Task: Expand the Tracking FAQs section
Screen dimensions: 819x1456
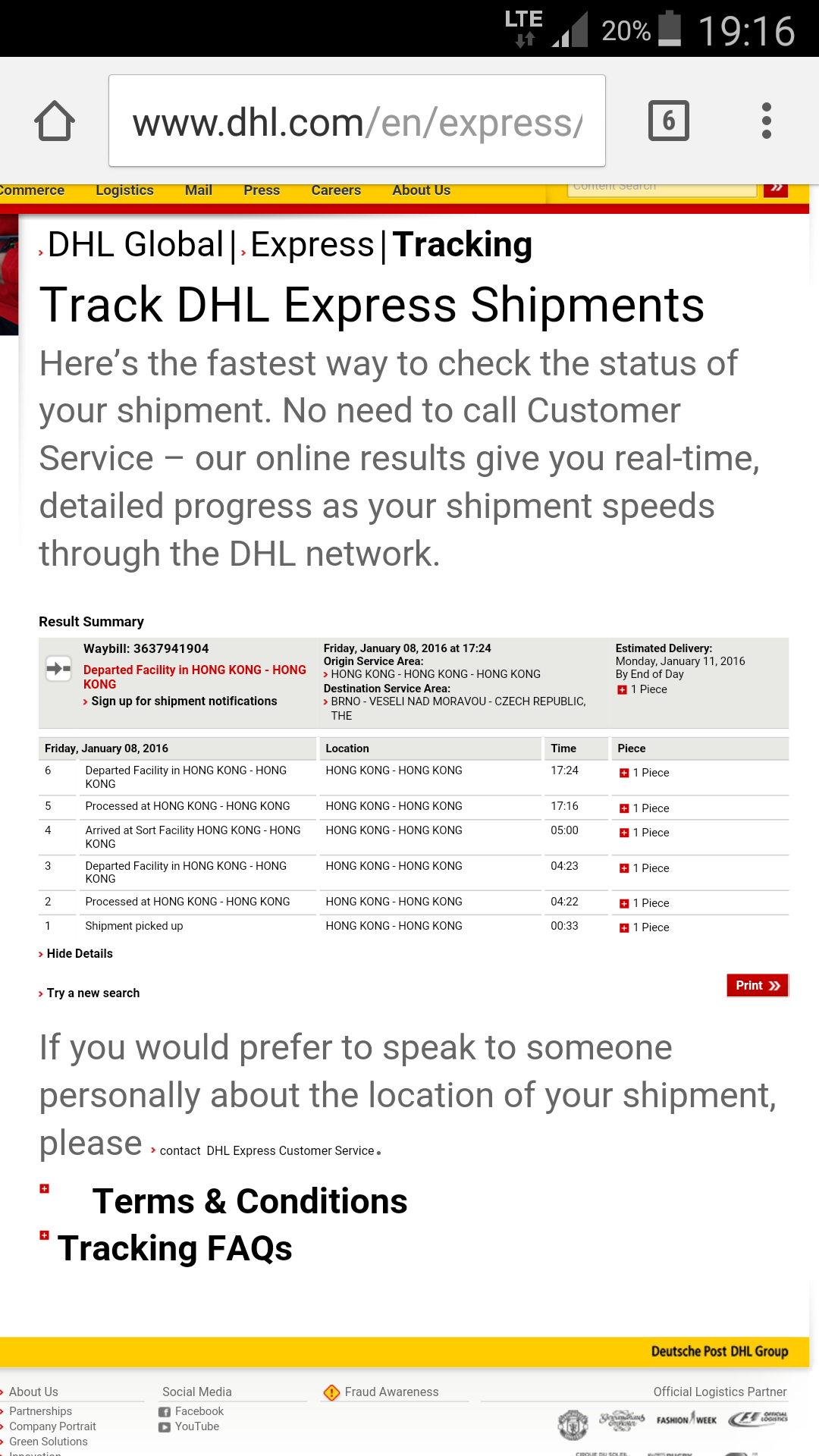Action: [174, 1249]
